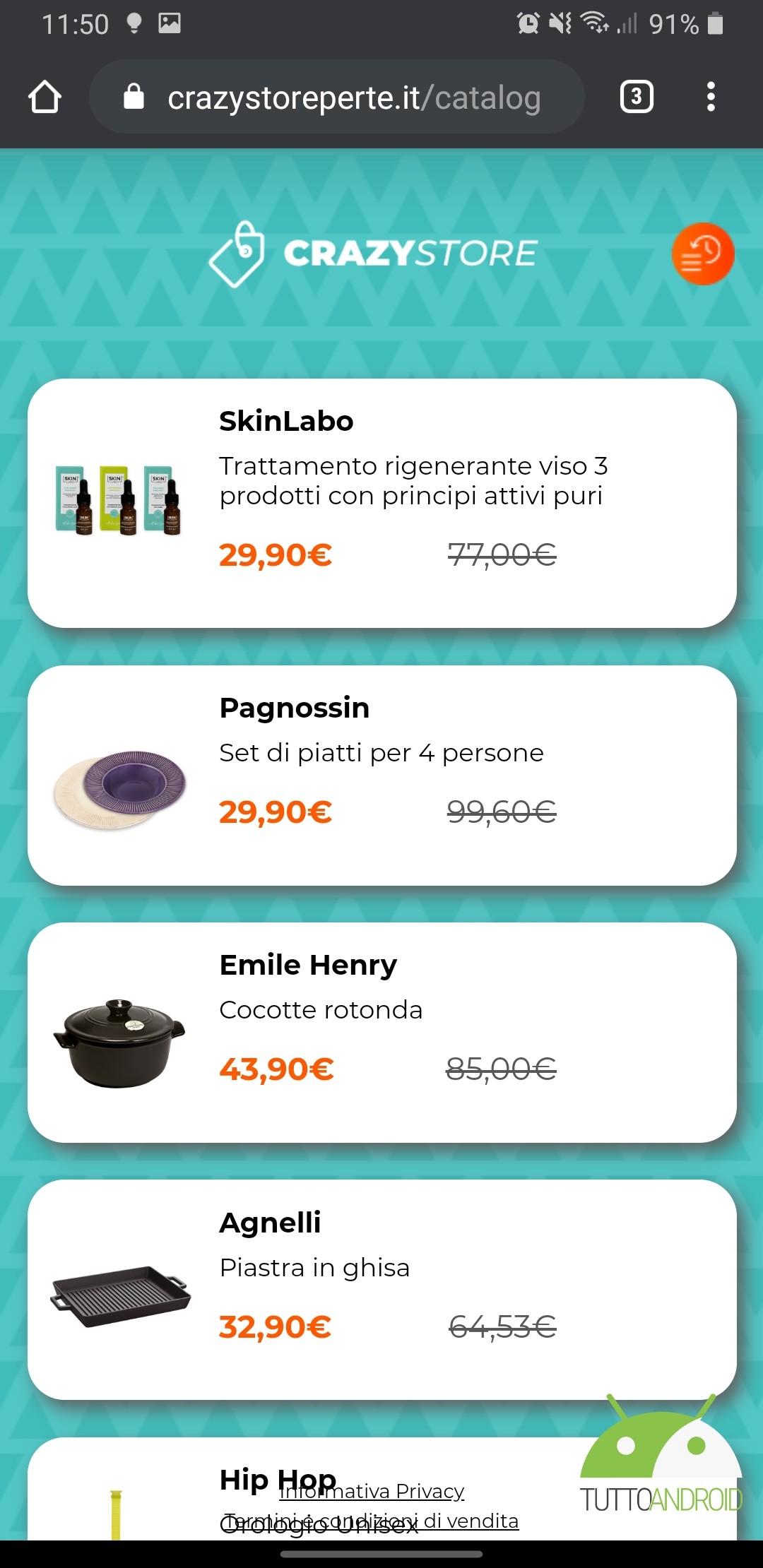This screenshot has height=1568, width=763.
Task: Open the Informativa Privacy link
Action: point(372,1491)
